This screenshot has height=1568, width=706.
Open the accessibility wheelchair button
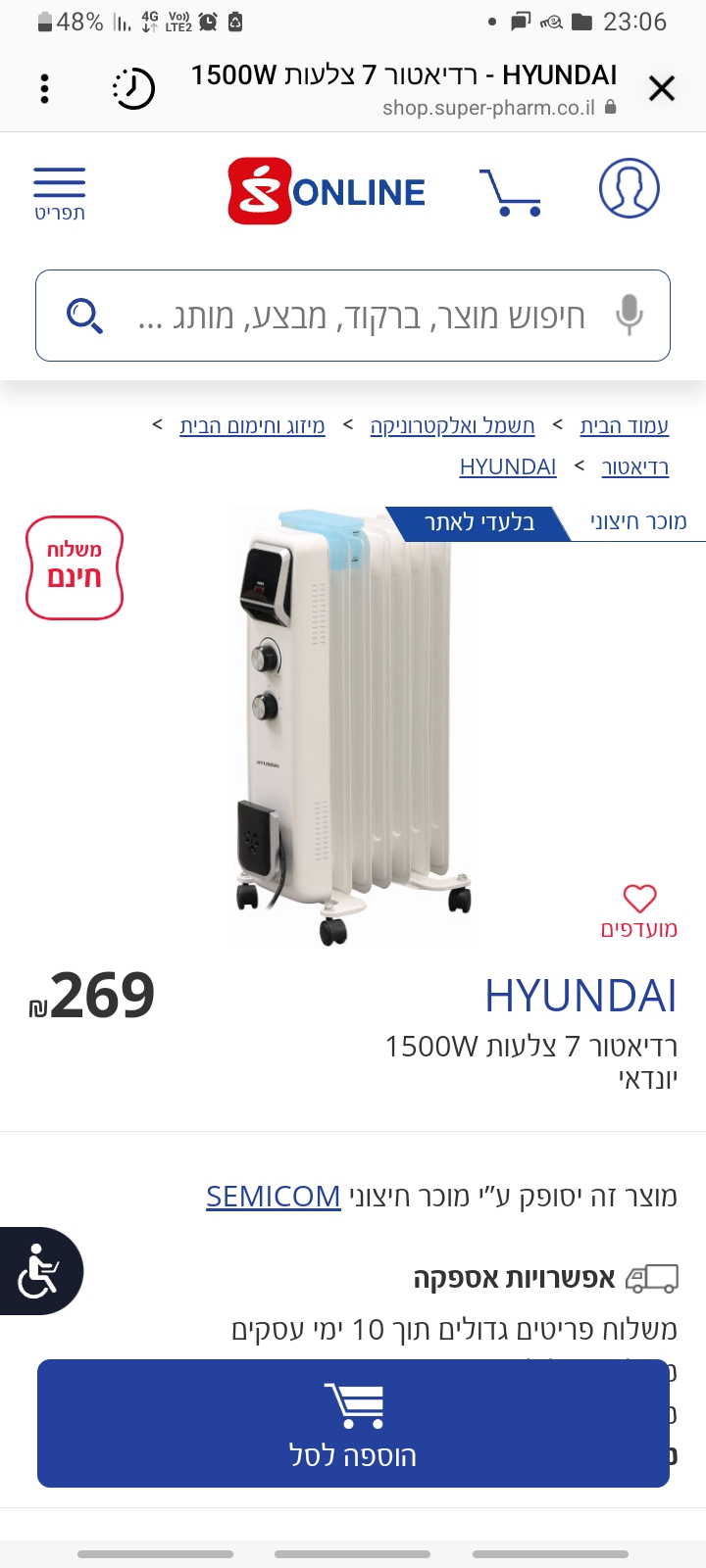click(x=39, y=1271)
